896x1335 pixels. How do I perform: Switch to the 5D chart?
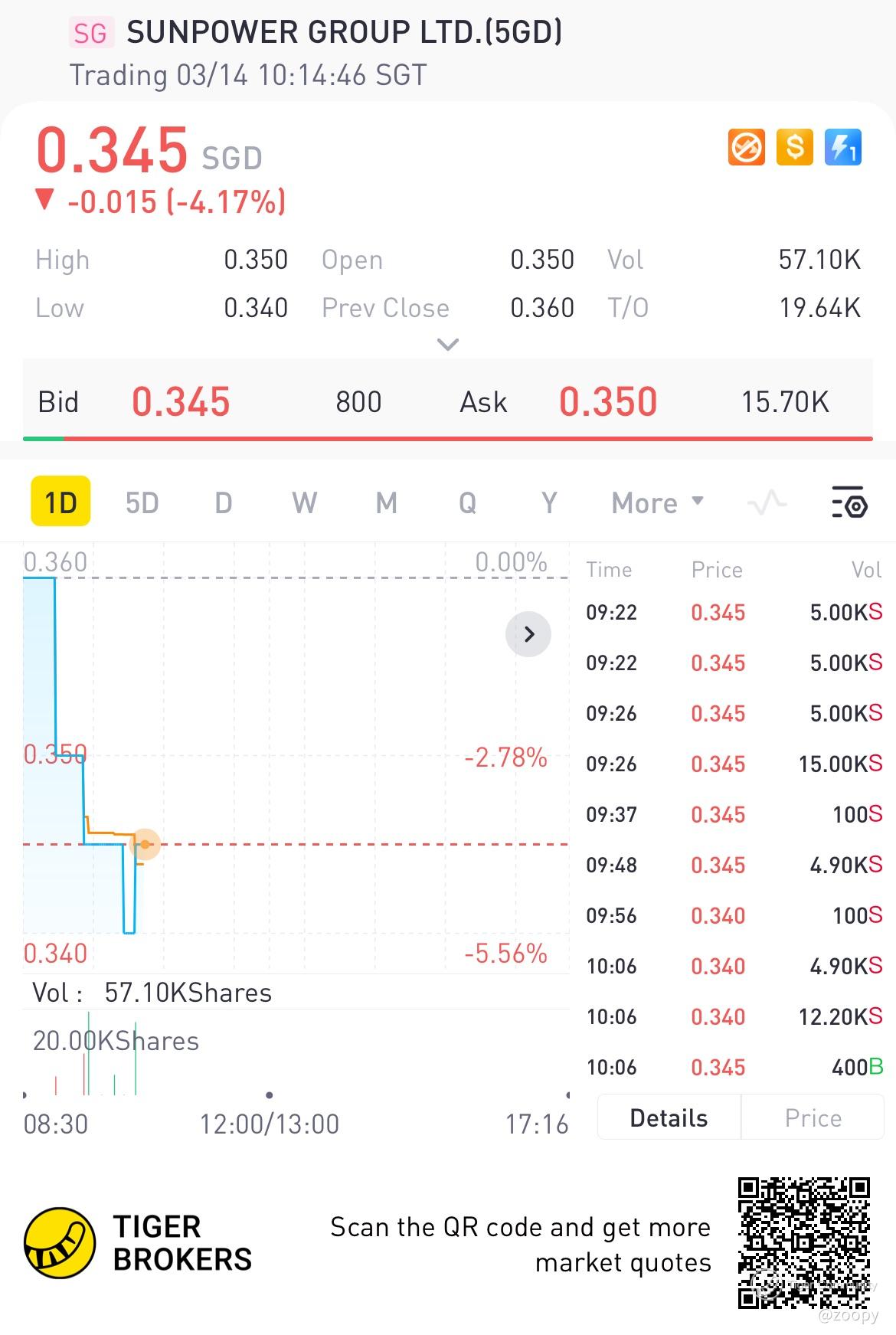click(142, 503)
